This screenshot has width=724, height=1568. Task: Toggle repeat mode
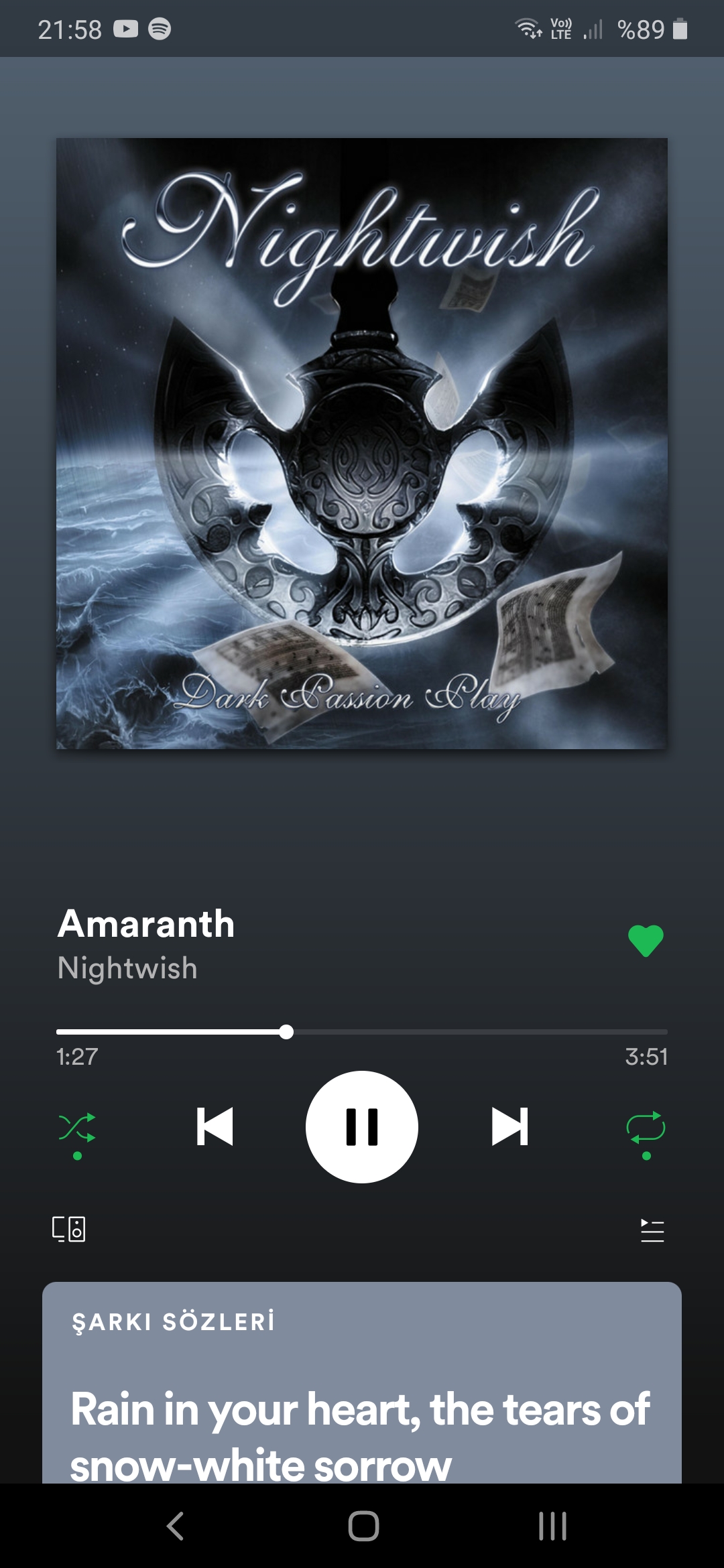(x=646, y=1128)
